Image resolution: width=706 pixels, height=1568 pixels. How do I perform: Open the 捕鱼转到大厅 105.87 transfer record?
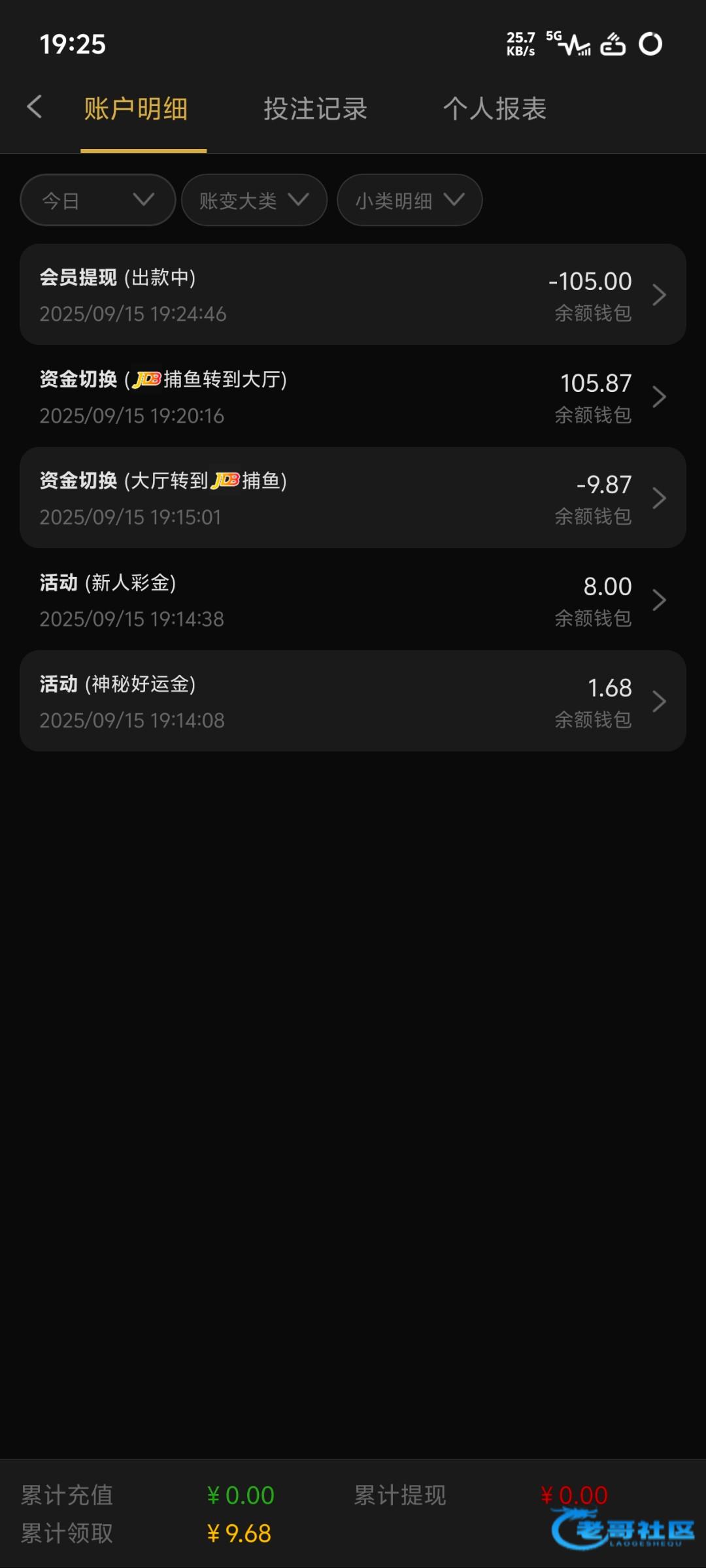click(x=353, y=397)
